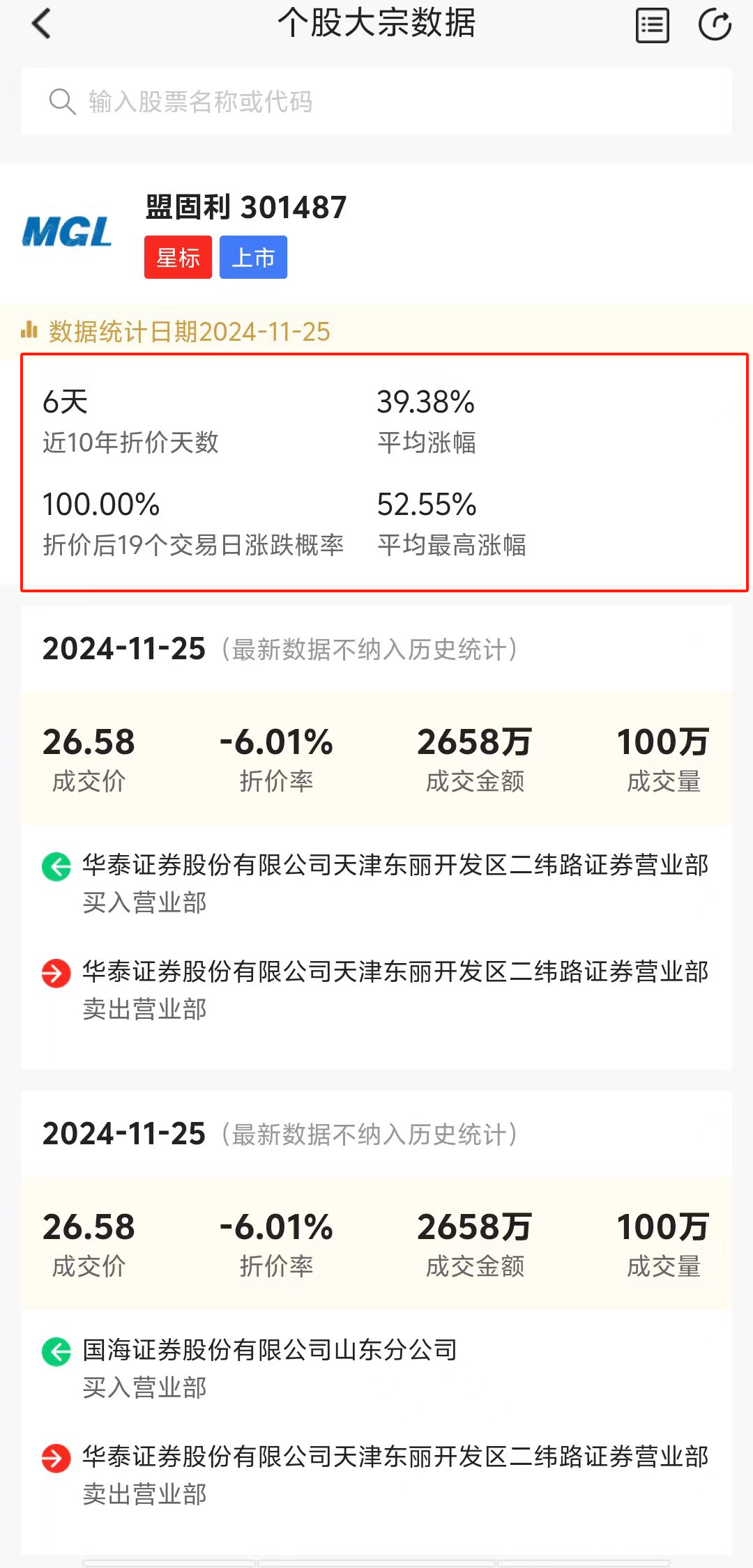
Task: Tap the stock search input field
Action: (x=376, y=102)
